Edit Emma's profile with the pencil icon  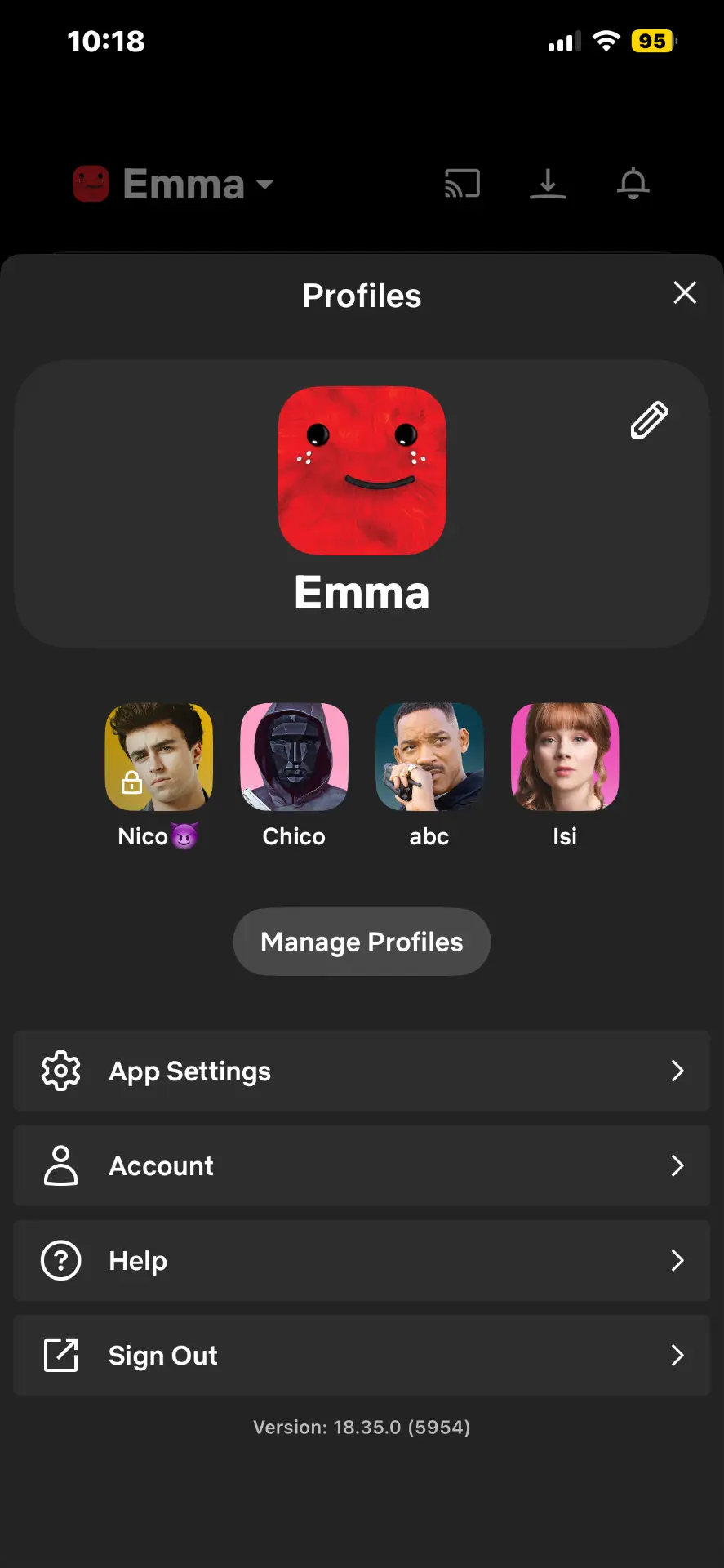(650, 420)
